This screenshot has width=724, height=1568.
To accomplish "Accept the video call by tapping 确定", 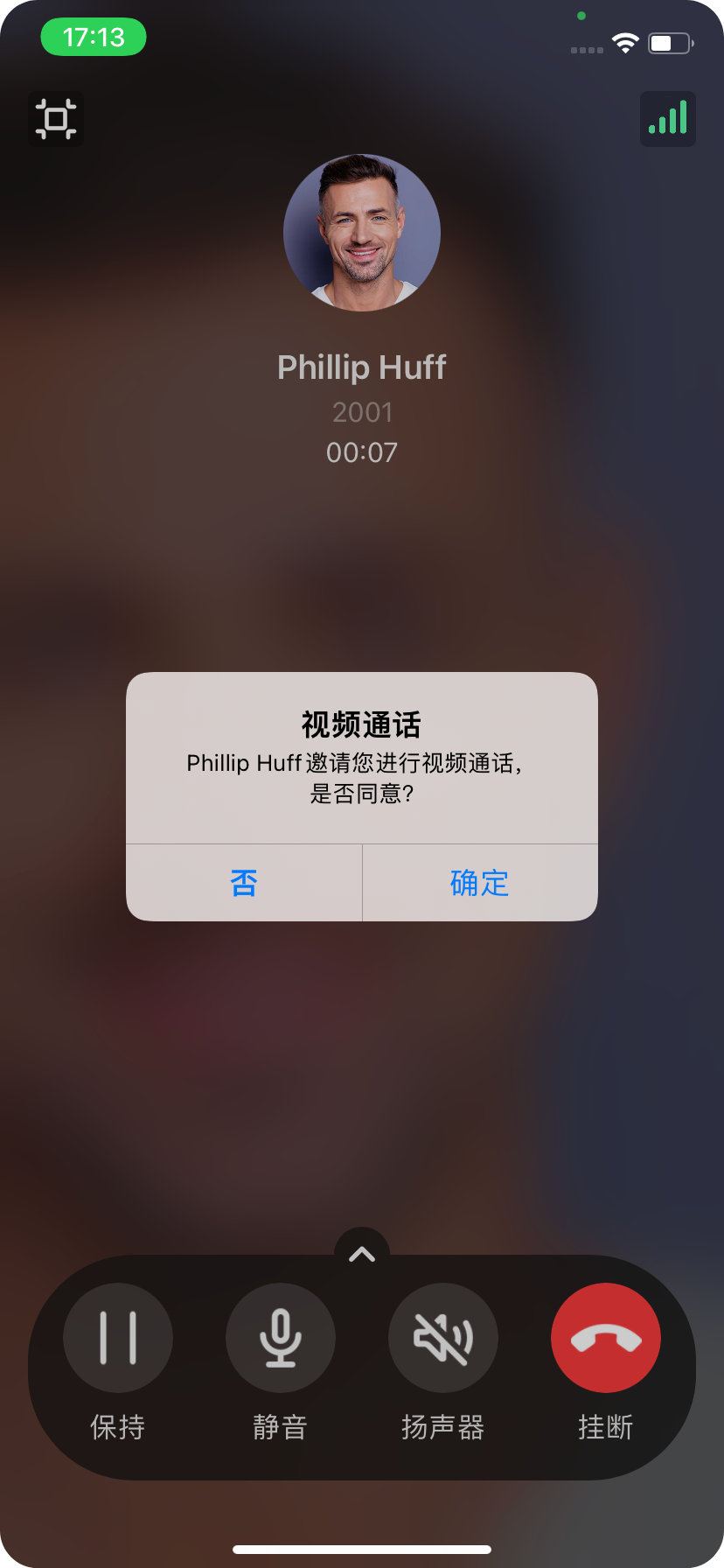I will pos(480,883).
